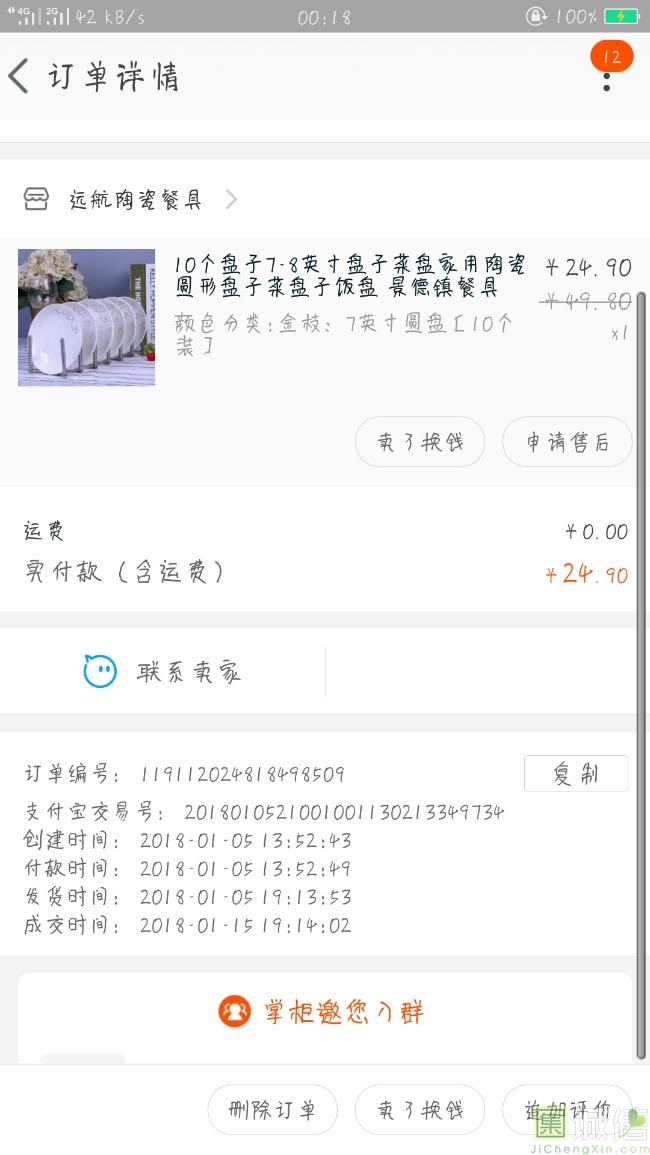The width and height of the screenshot is (650, 1155).
Task: Go back from 订单详情 page
Action: coord(20,77)
